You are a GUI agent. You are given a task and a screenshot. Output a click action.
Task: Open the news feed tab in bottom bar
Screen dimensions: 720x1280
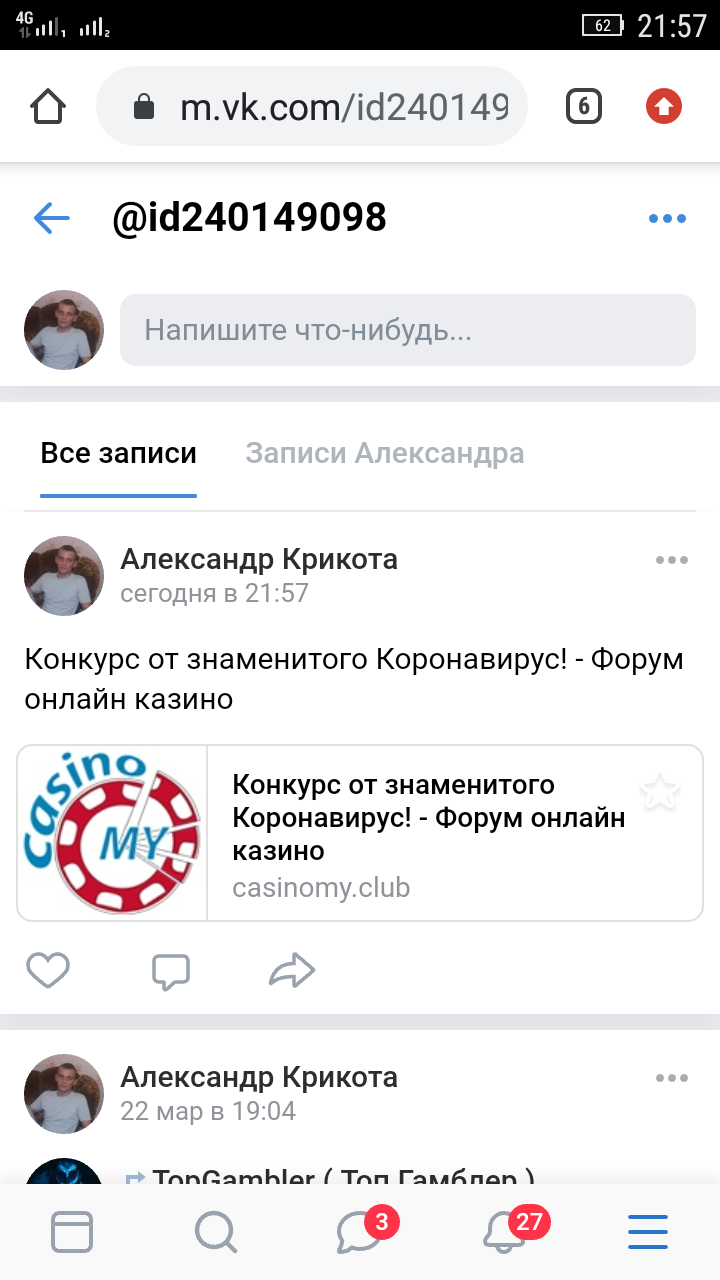pos(72,1232)
